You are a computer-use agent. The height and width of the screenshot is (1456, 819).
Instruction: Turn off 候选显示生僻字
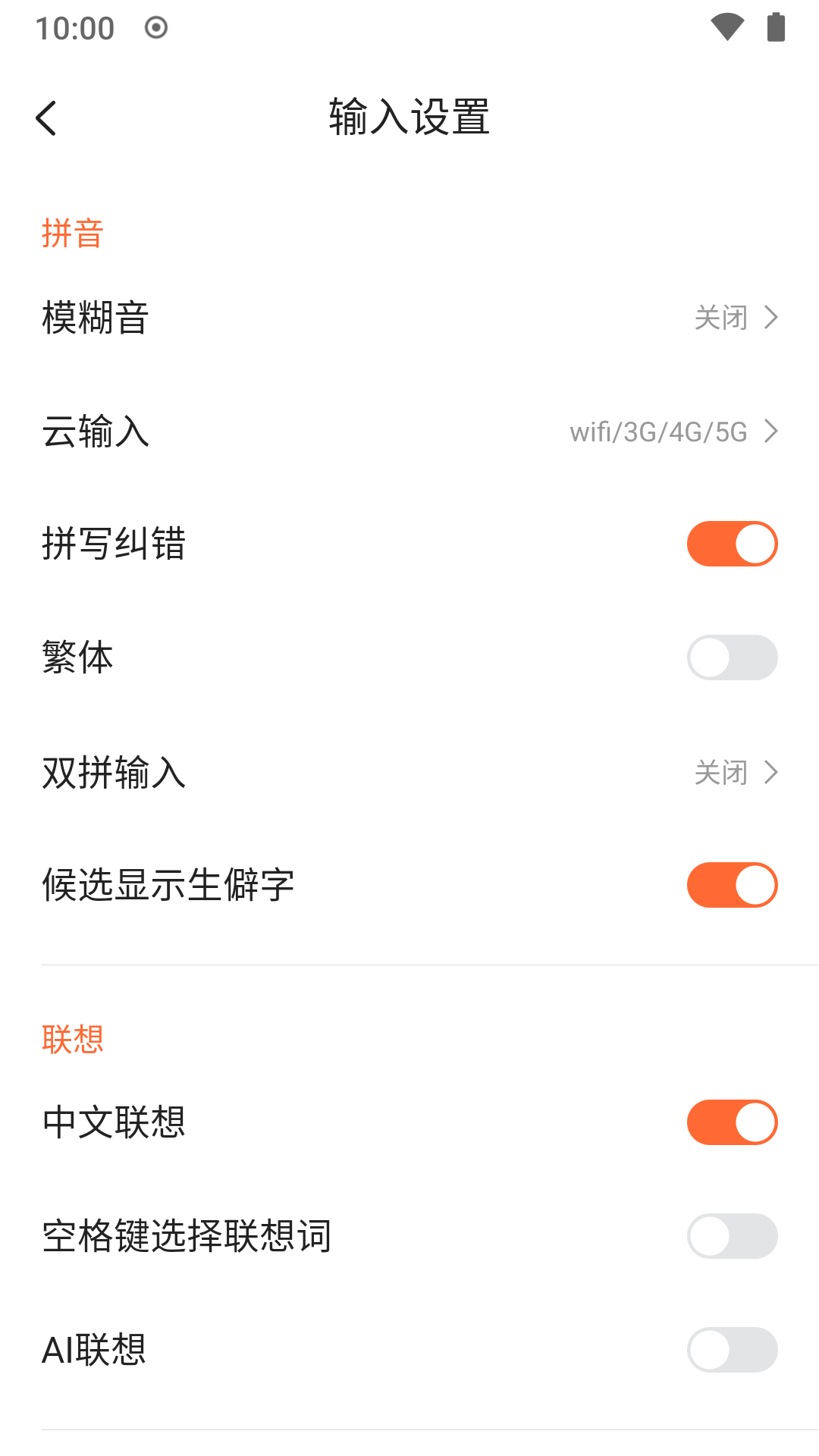[x=731, y=884]
